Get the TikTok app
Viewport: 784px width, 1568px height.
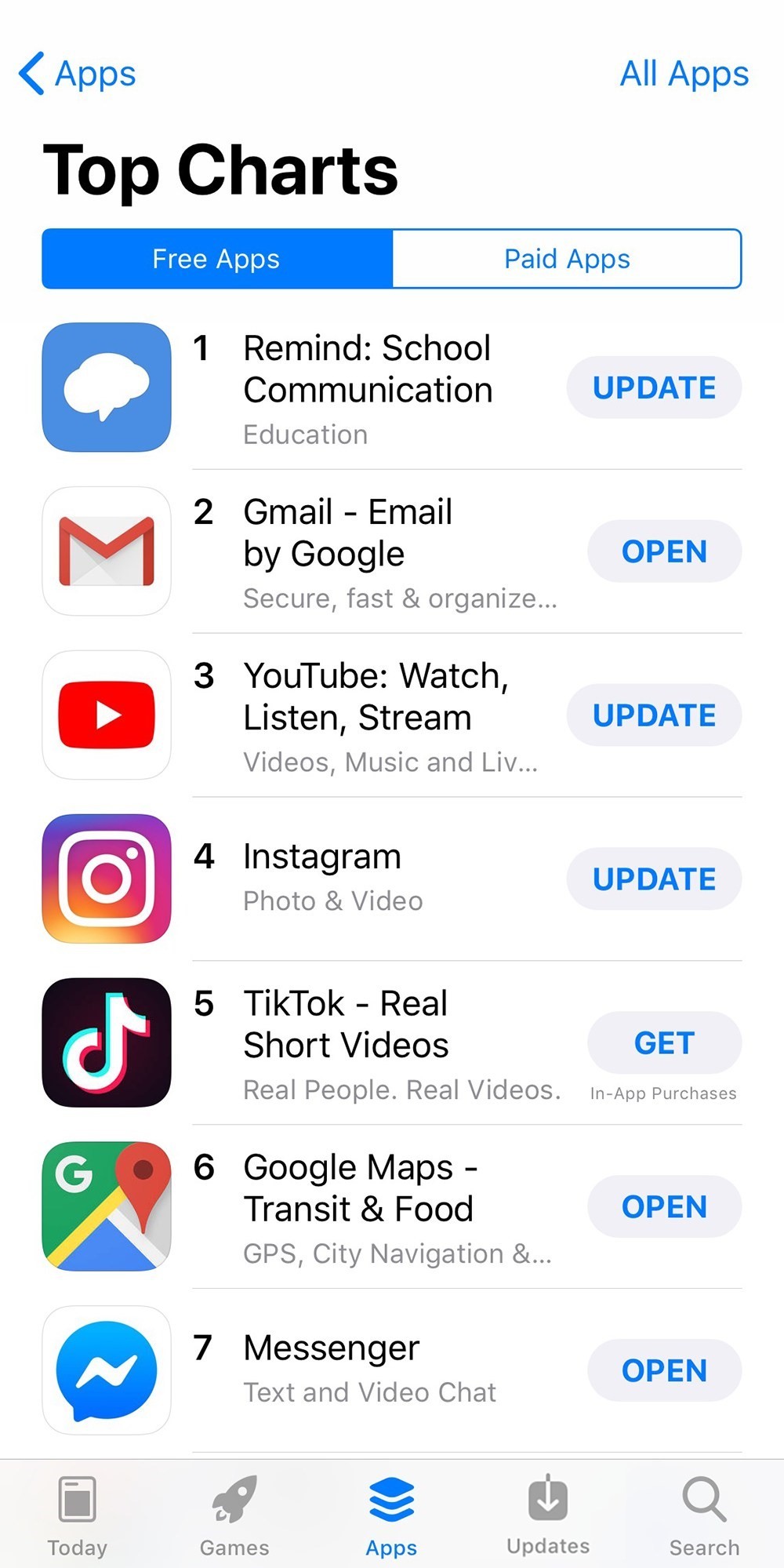coord(663,1043)
